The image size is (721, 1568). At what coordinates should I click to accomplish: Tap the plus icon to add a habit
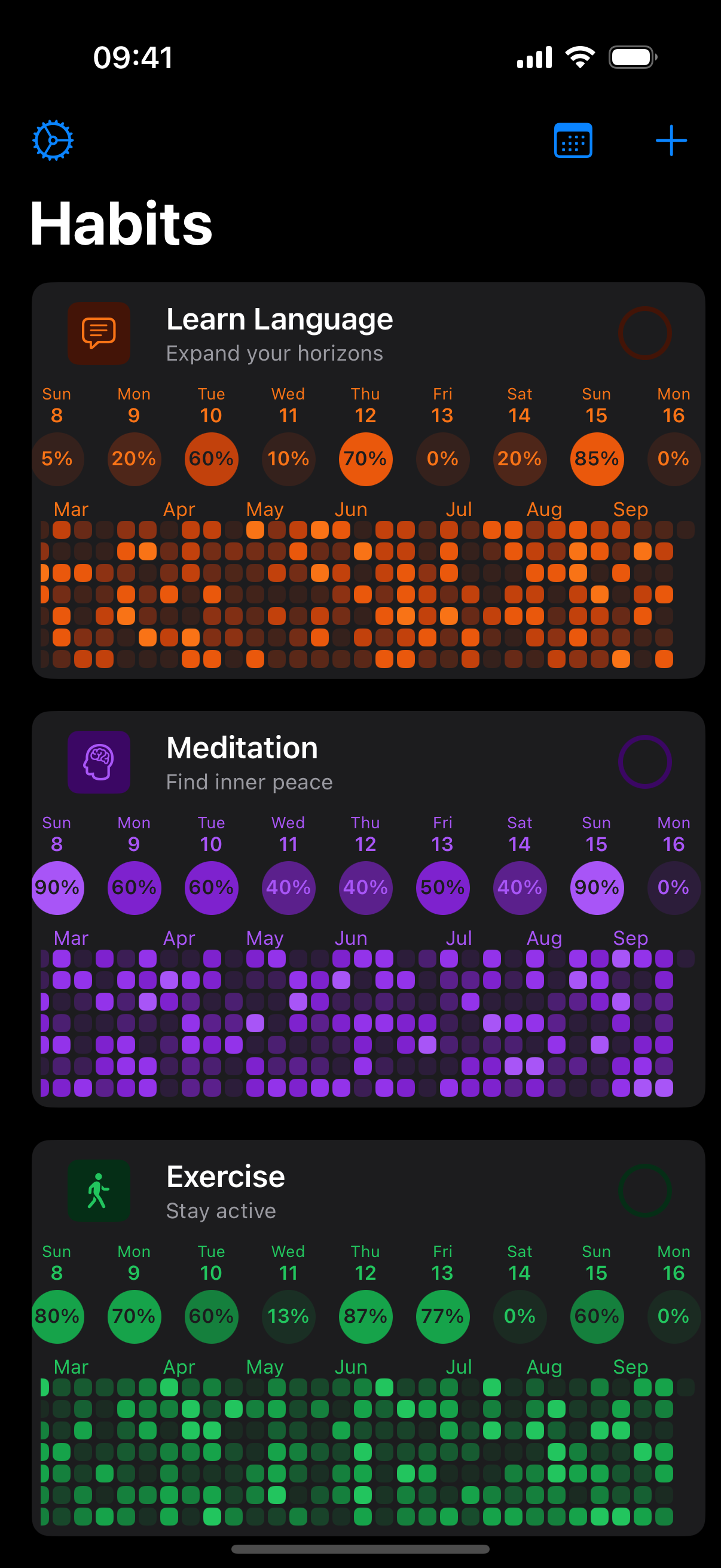[671, 139]
